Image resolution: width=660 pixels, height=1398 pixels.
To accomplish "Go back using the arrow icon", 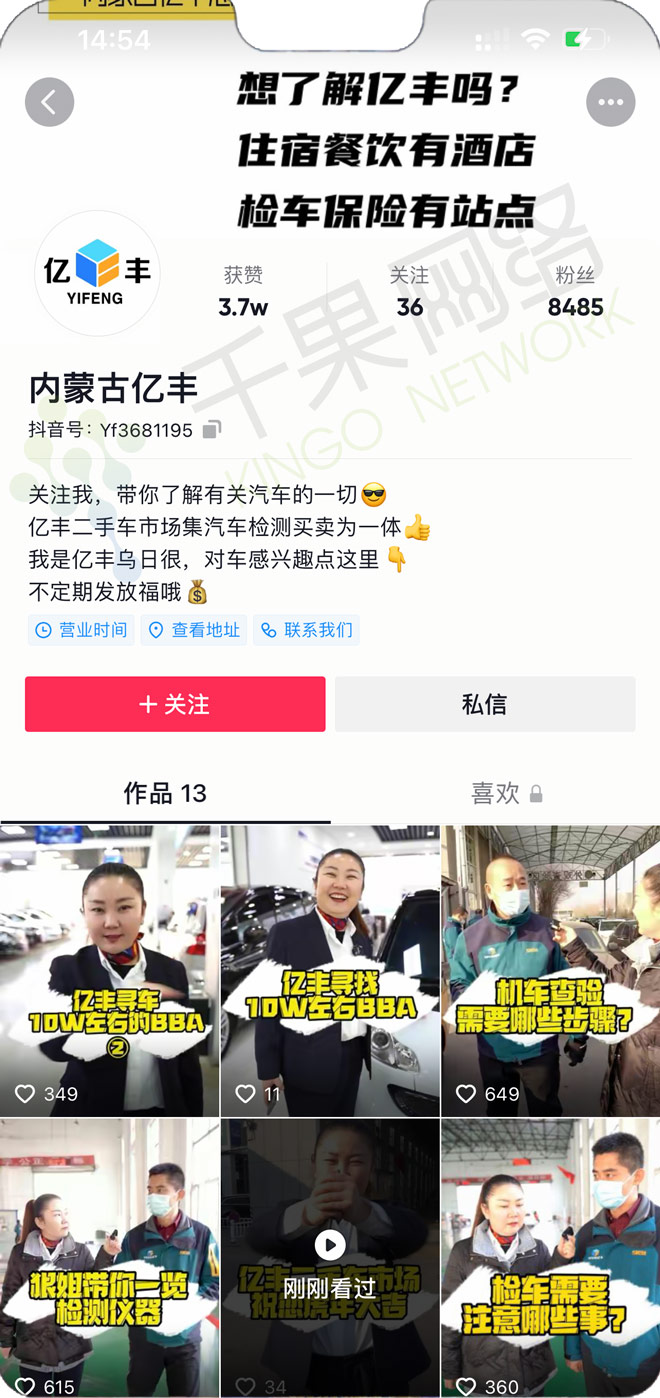I will (49, 101).
